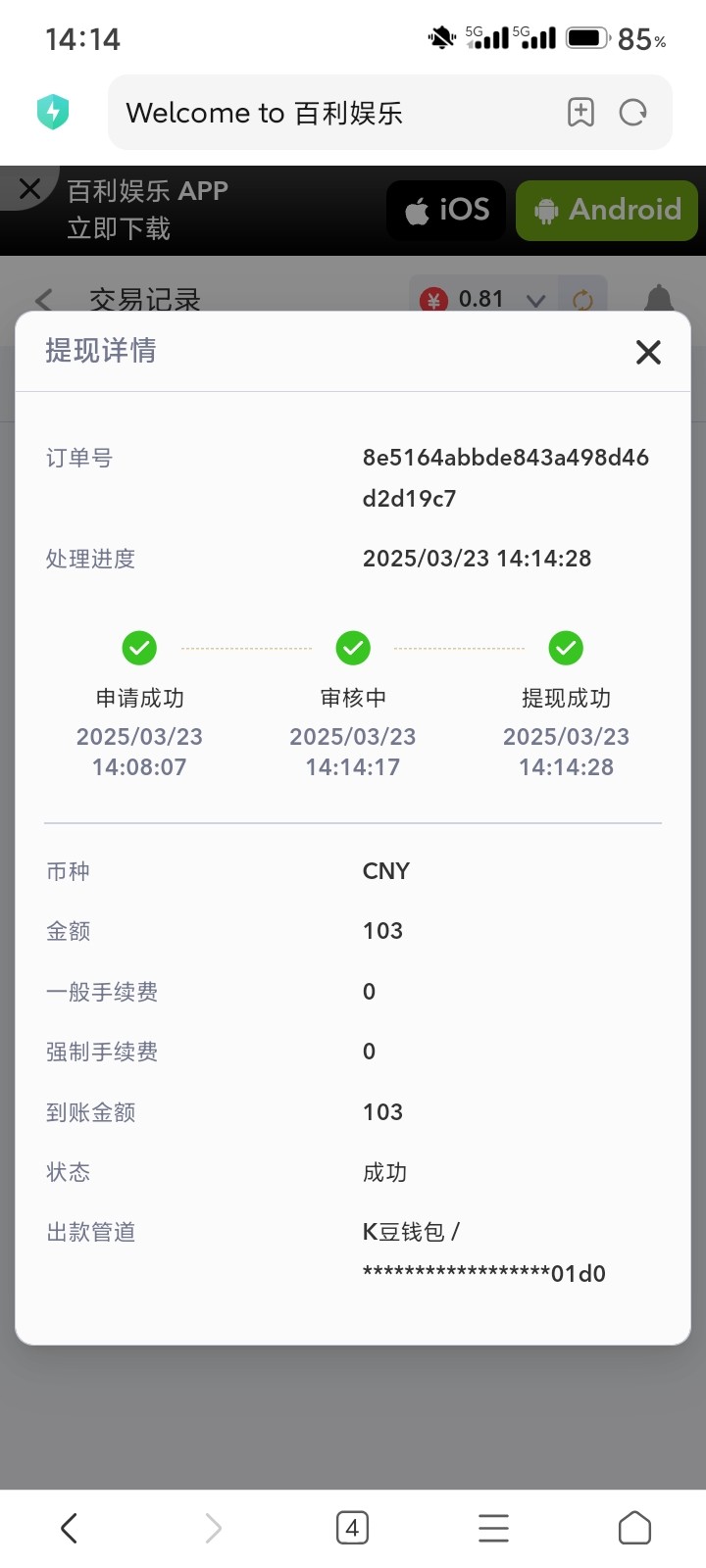Download the iOS app
Screen dimensions: 706x1568
pos(446,210)
